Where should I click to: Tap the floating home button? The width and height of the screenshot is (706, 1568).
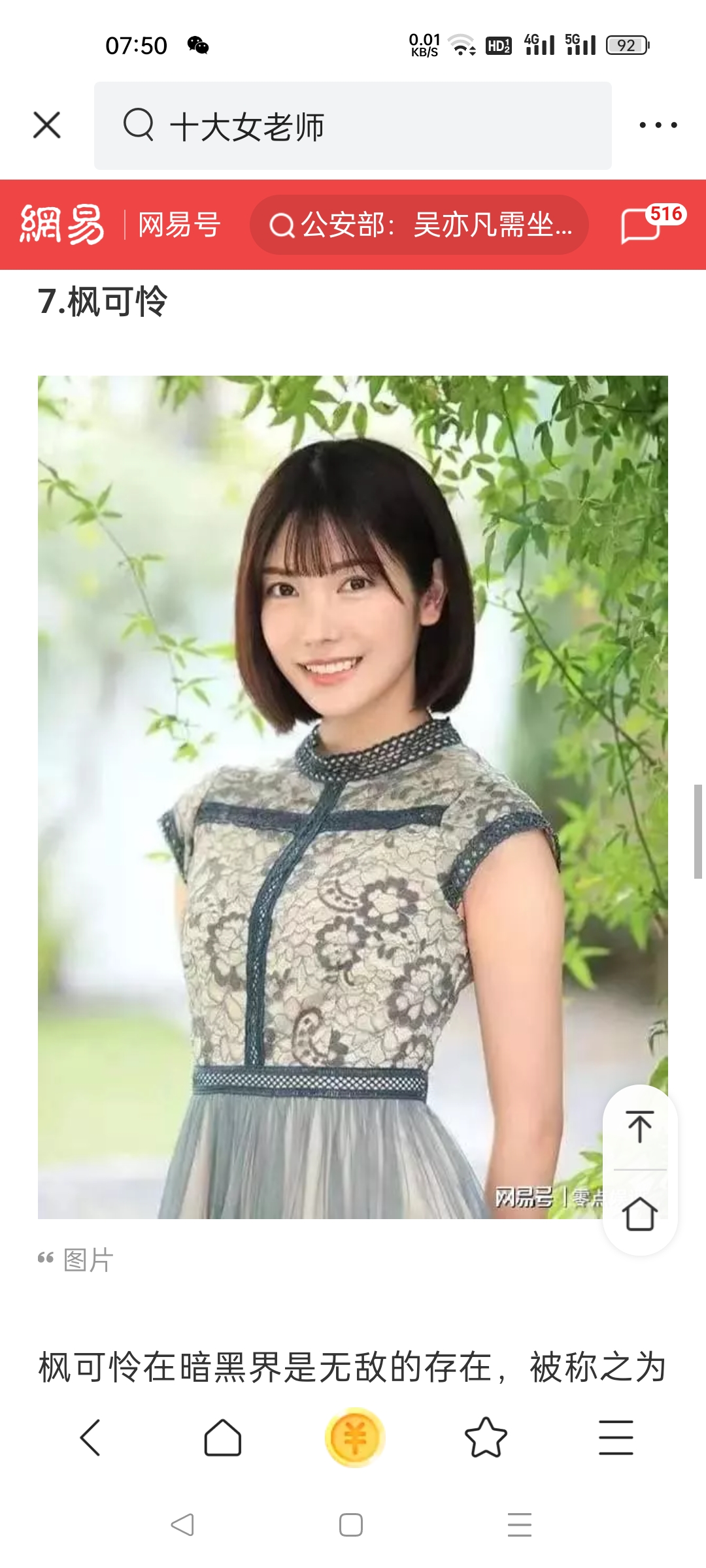pyautogui.click(x=639, y=1214)
